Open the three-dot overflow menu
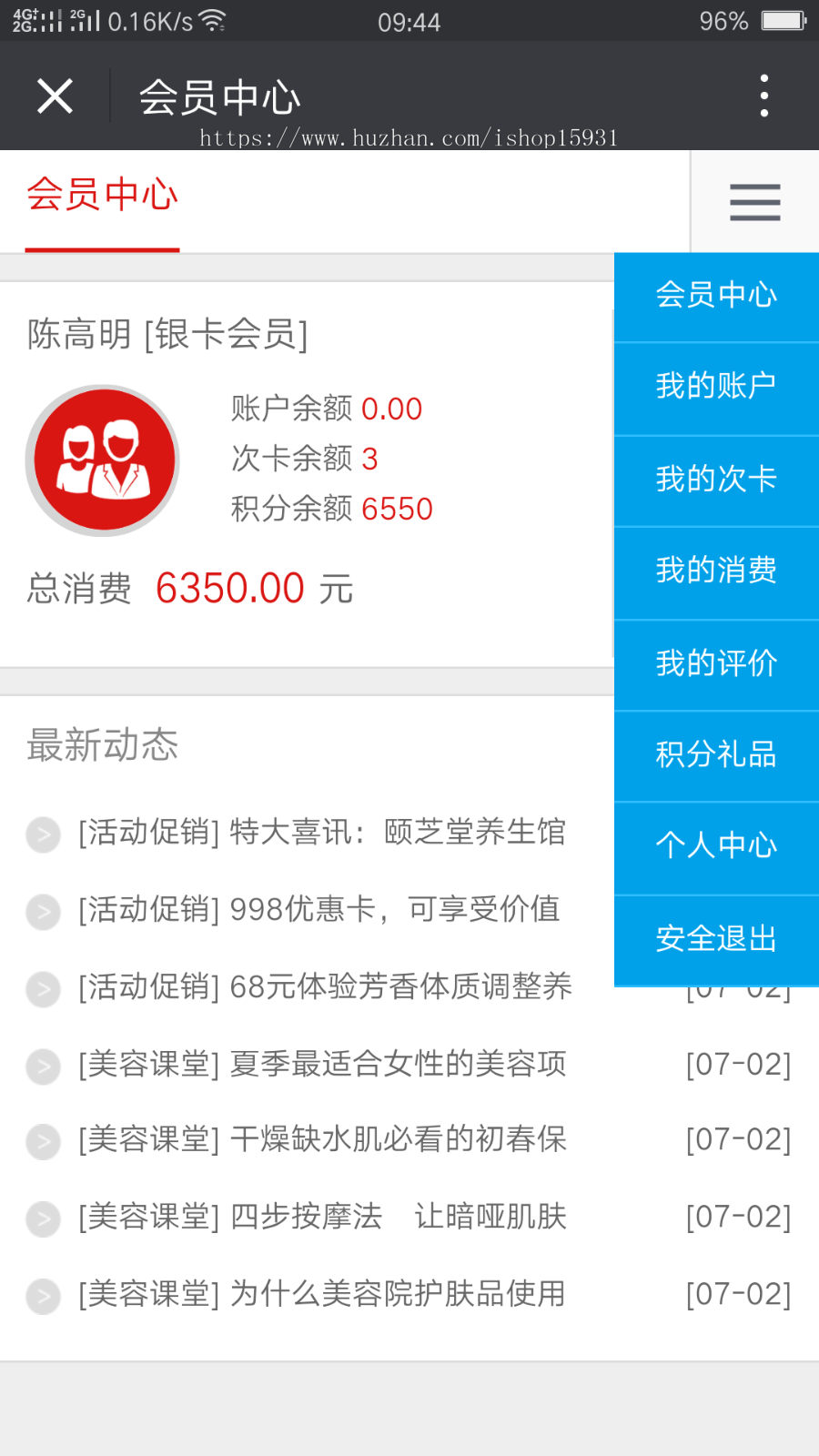Screen dimensions: 819x1456 click(763, 96)
